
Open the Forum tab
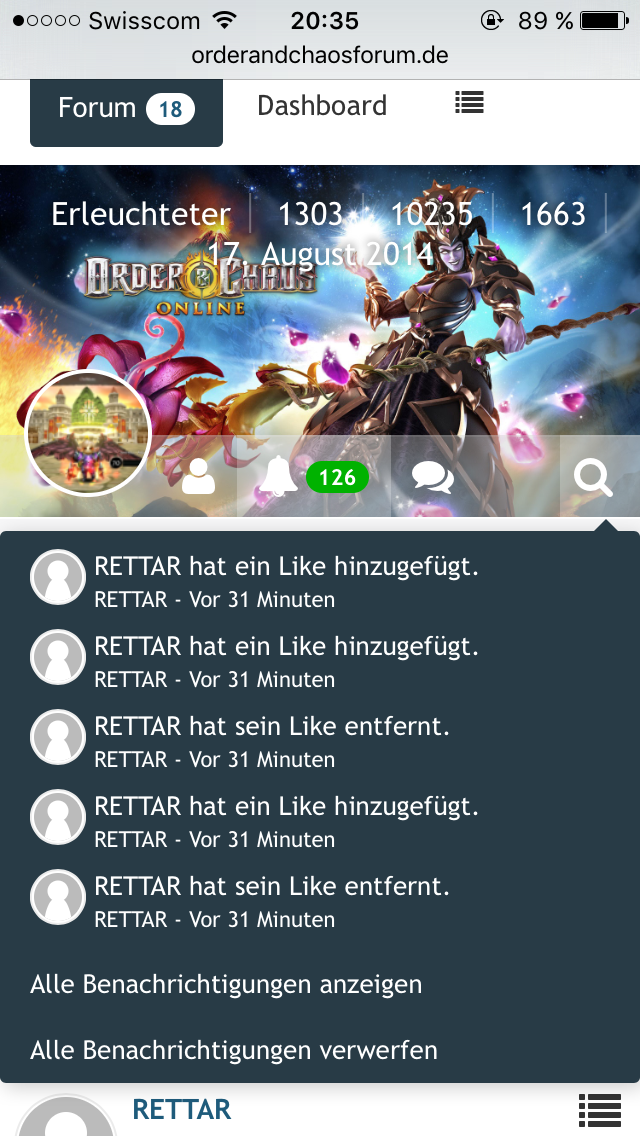click(x=126, y=111)
